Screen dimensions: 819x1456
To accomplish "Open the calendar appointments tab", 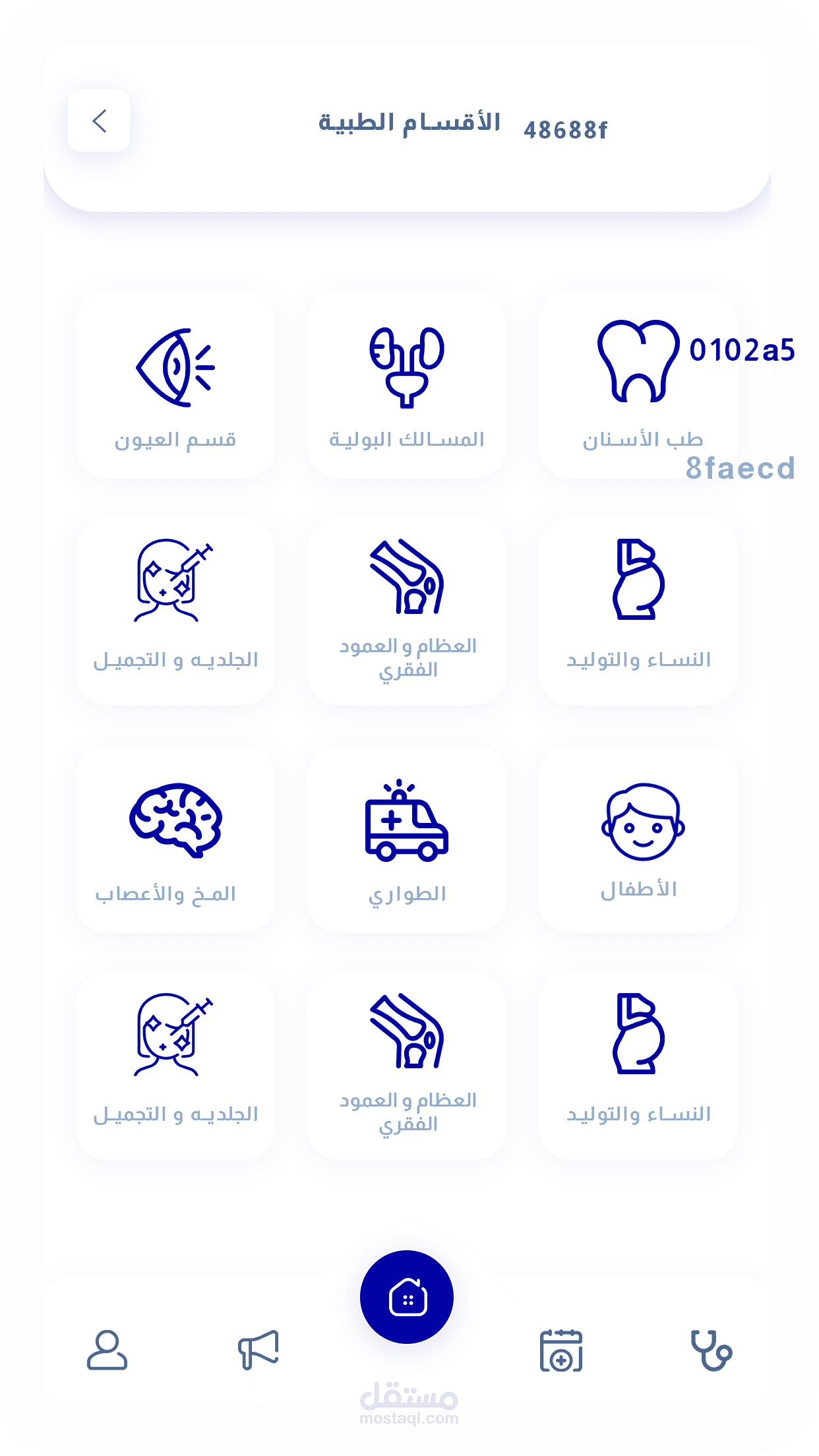I will (x=561, y=1350).
